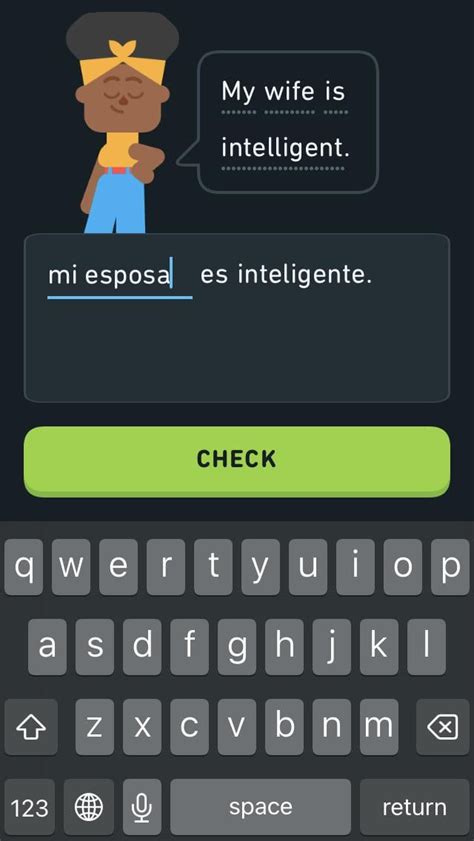Delete a character with the backspace key

442,727
